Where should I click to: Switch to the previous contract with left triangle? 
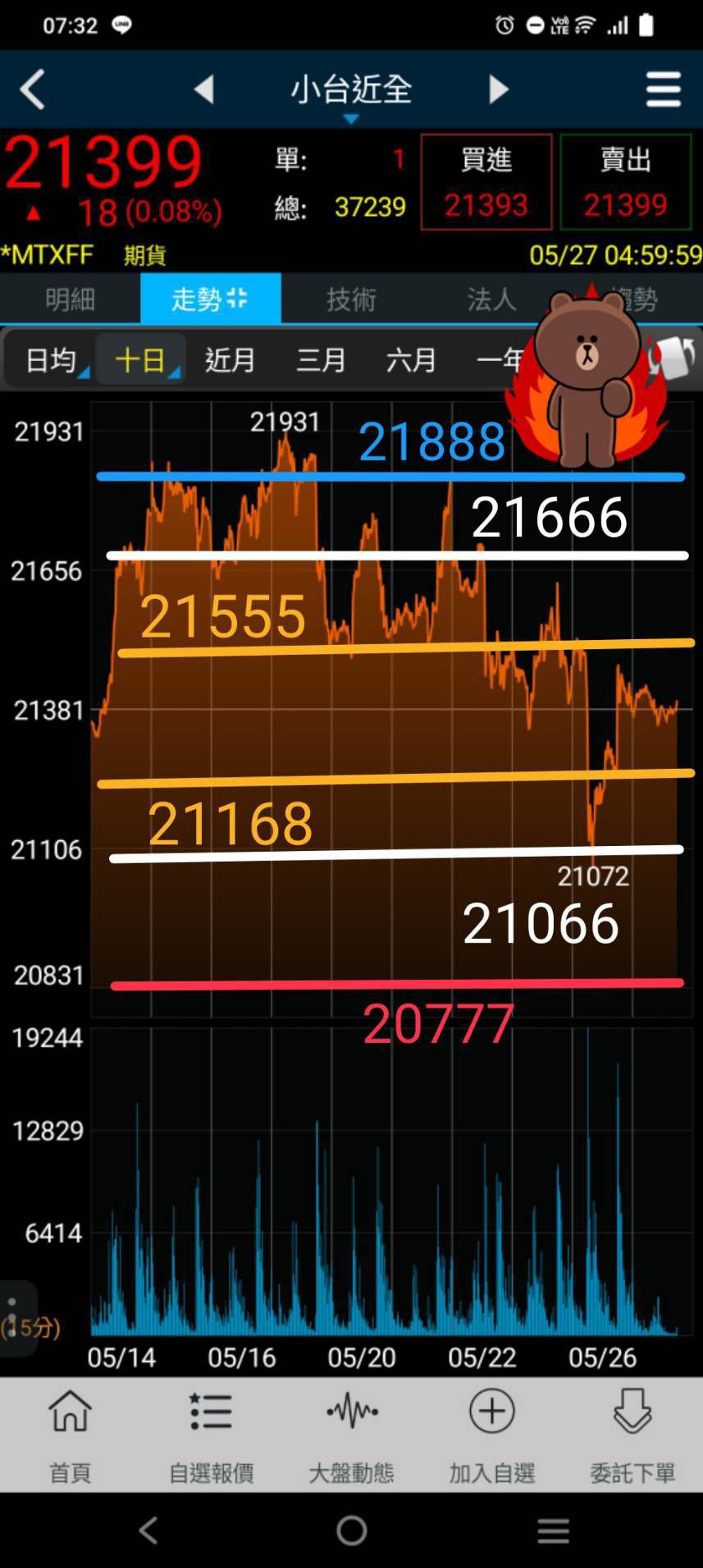pos(204,89)
